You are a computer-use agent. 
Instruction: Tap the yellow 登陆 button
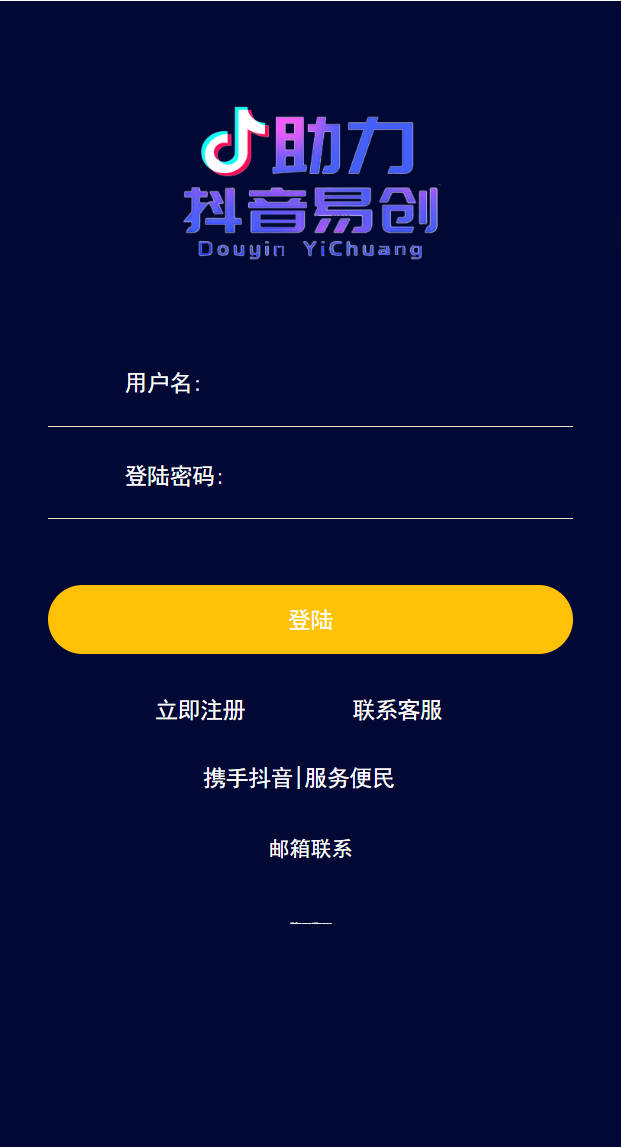(310, 620)
